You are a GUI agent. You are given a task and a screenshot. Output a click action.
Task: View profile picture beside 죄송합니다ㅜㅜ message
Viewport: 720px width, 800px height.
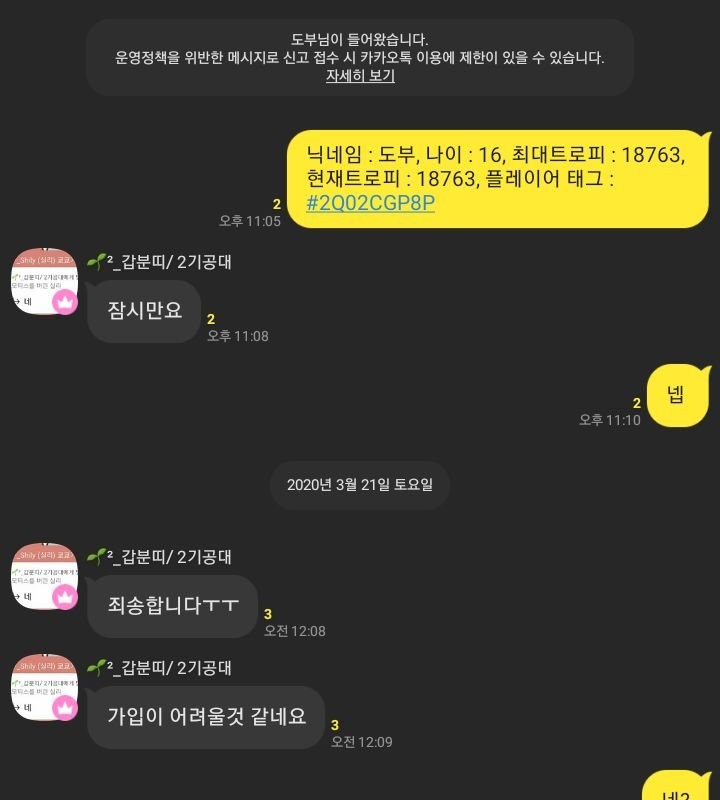coord(44,577)
